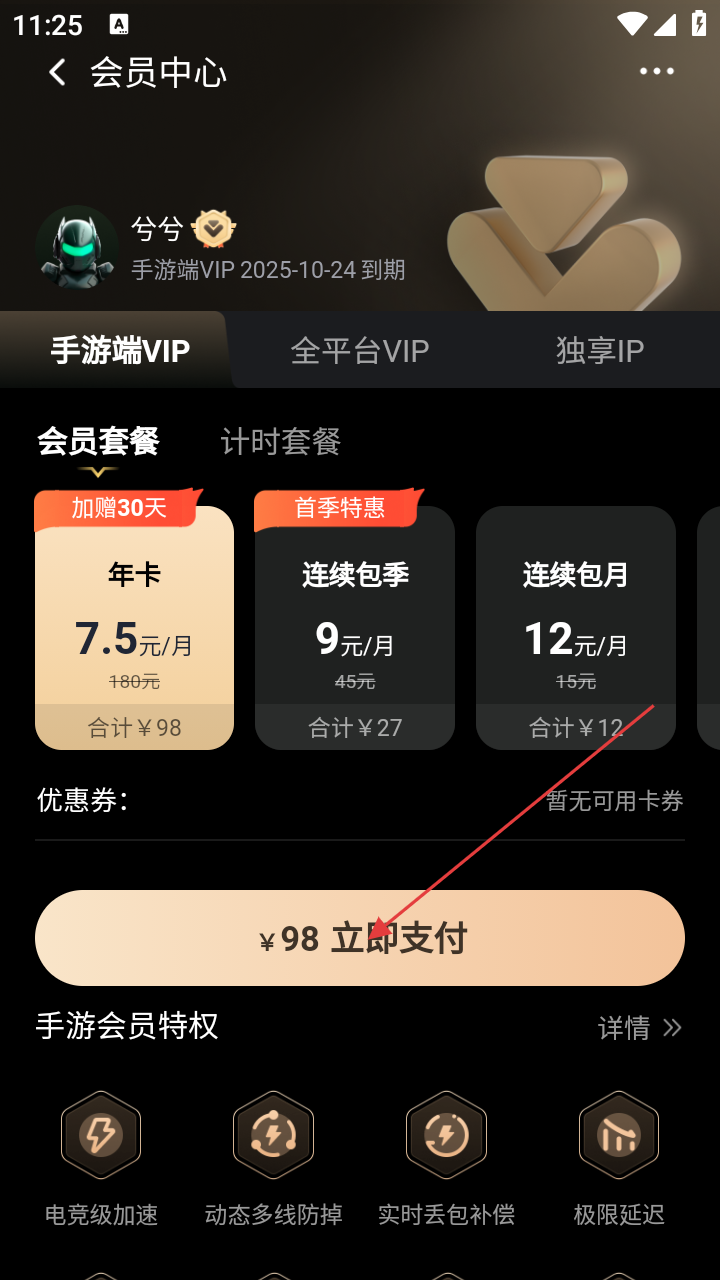View the 极限延迟 privilege
The image size is (720, 1280).
[x=619, y=1158]
